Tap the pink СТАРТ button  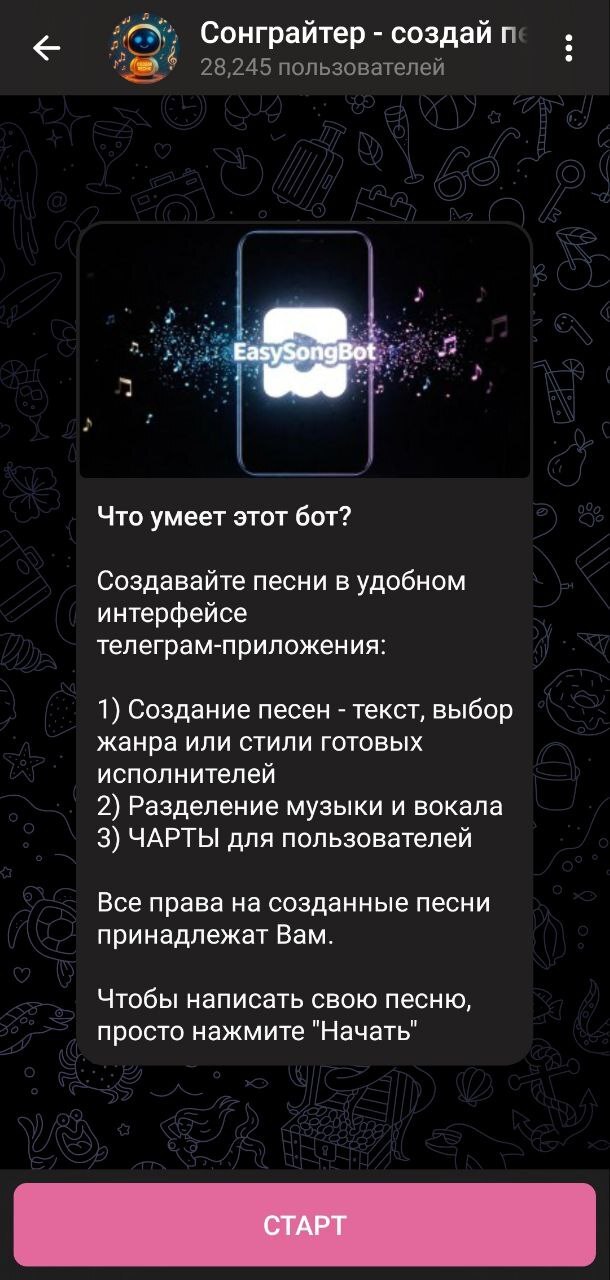click(x=305, y=1225)
